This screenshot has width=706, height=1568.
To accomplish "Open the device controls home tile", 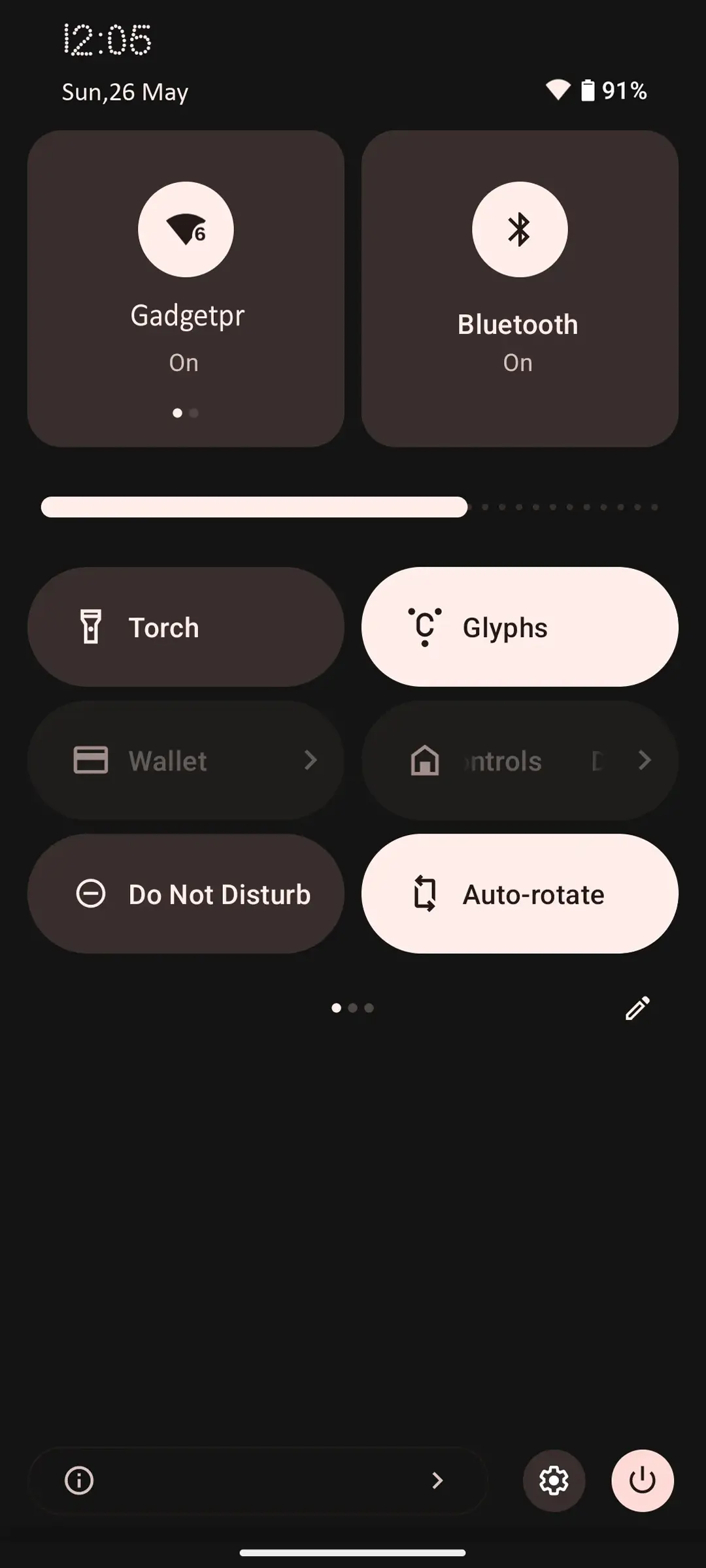I will click(x=520, y=760).
